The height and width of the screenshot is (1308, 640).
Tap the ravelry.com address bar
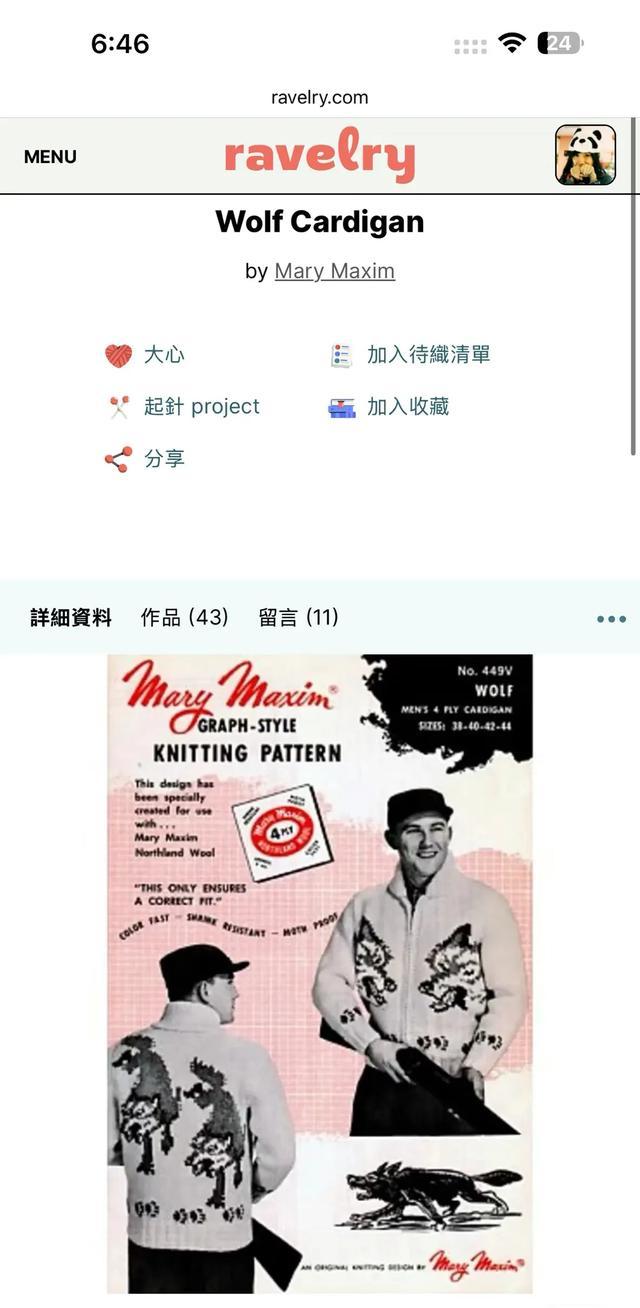319,97
